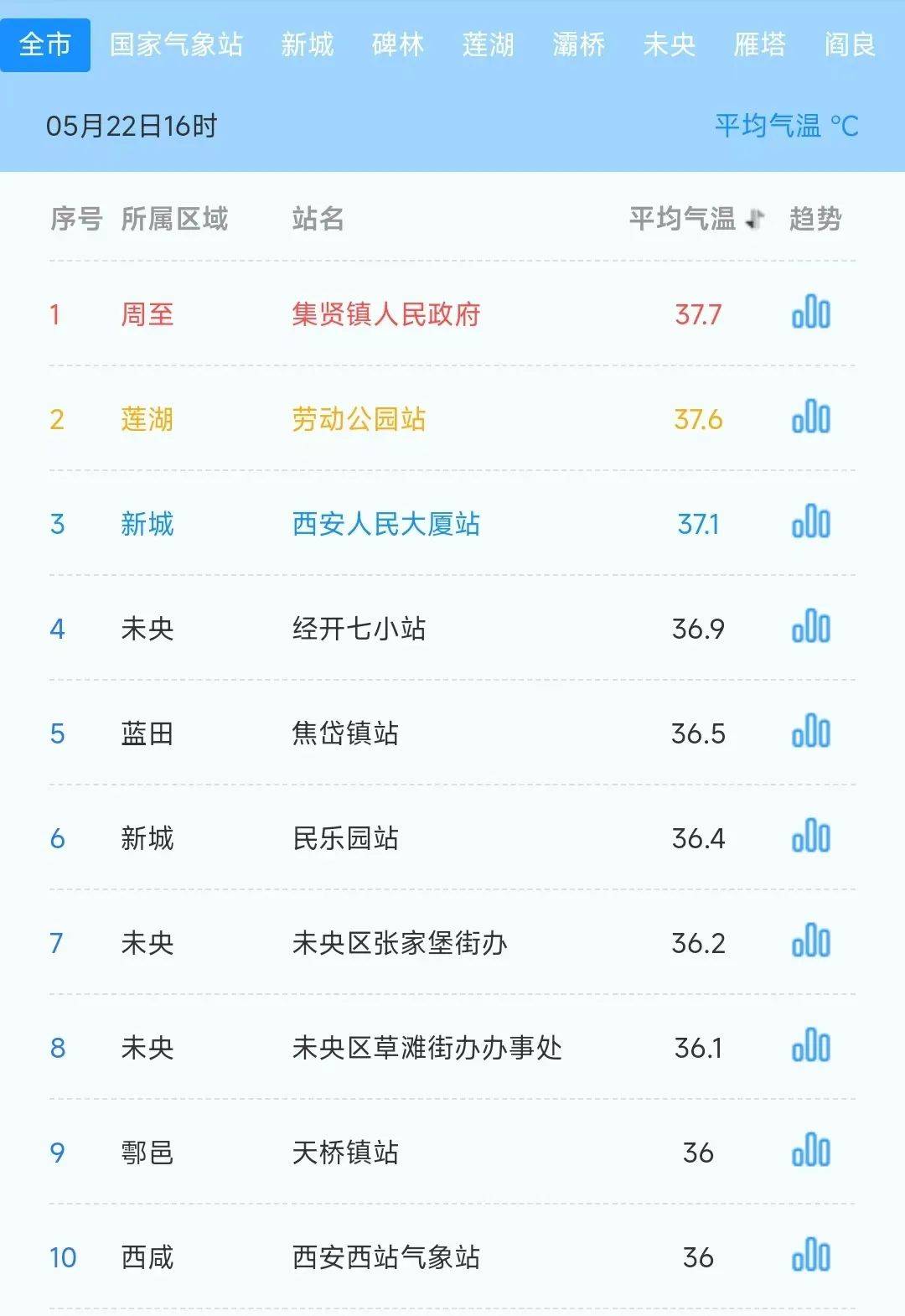View trend chart for 西安西站气象站
The width and height of the screenshot is (905, 1316).
pyautogui.click(x=811, y=1257)
